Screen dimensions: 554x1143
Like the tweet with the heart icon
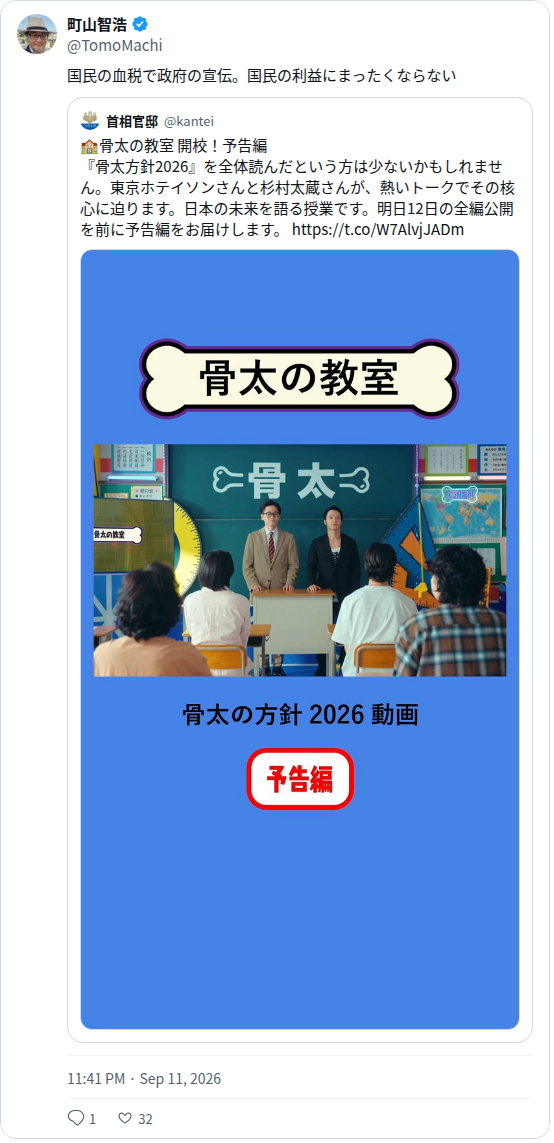(x=125, y=1118)
